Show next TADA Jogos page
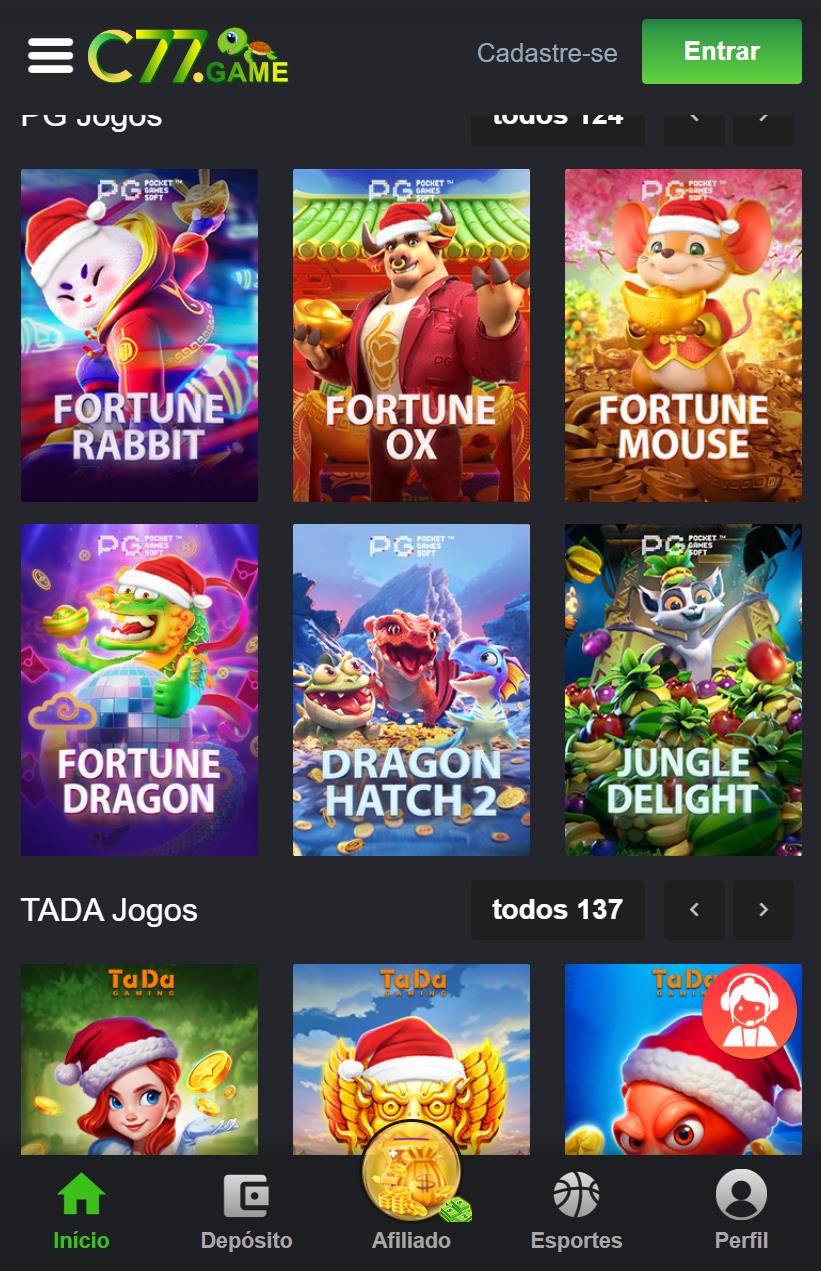This screenshot has width=821, height=1271. coord(763,910)
